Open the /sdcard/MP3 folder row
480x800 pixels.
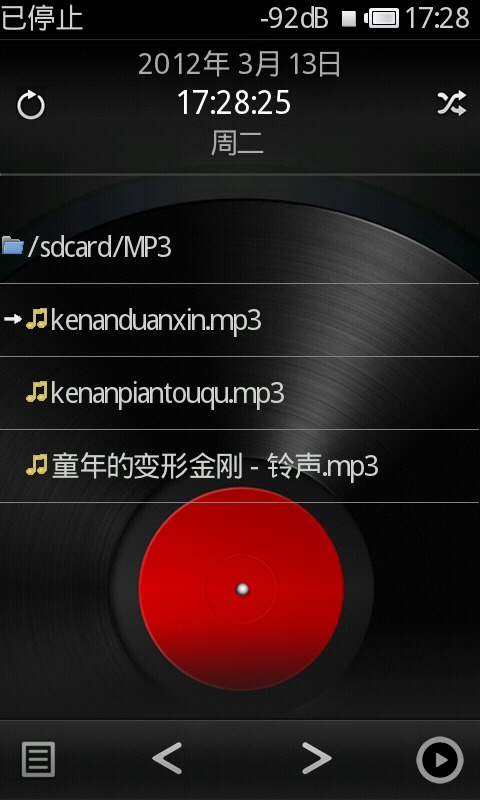tap(240, 247)
